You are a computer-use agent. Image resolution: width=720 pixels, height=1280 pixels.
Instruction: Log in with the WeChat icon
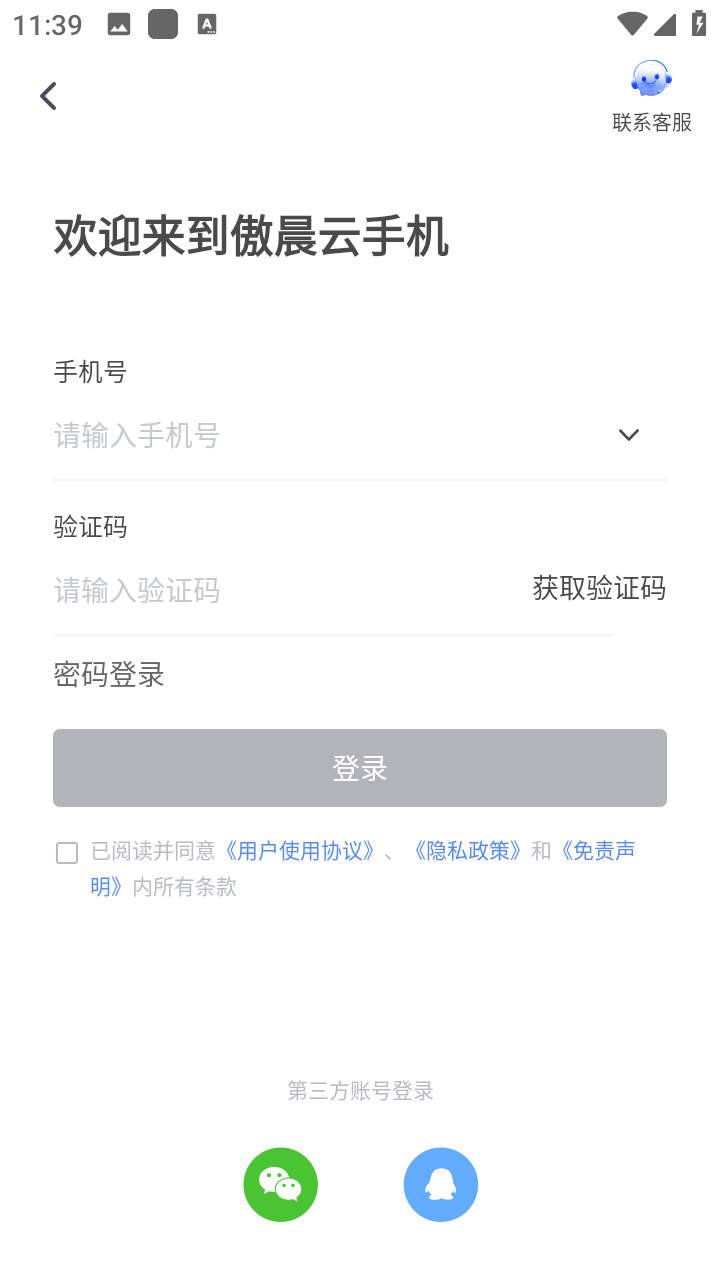tap(281, 1185)
